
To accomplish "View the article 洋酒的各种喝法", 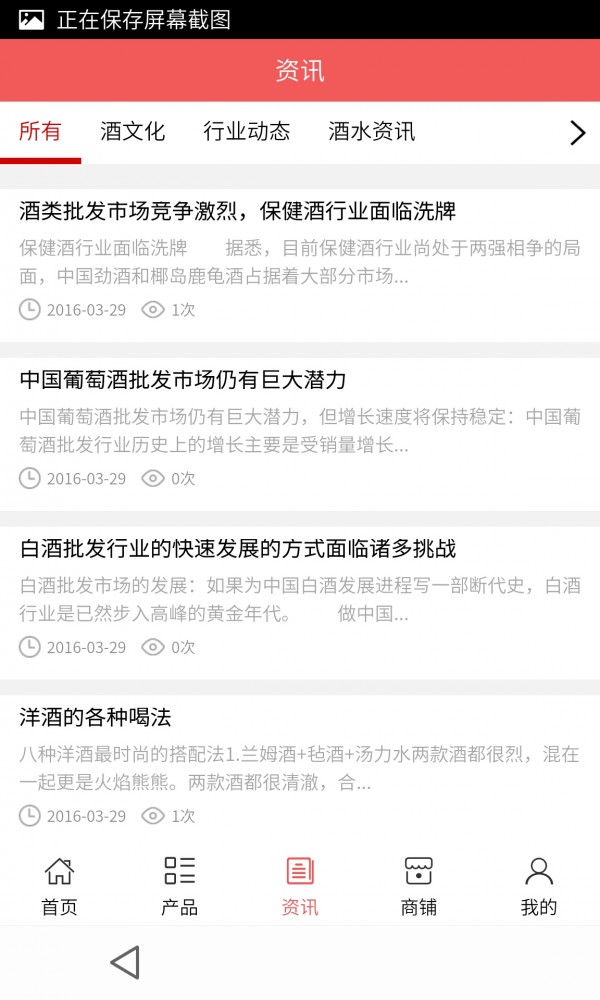I will click(96, 717).
